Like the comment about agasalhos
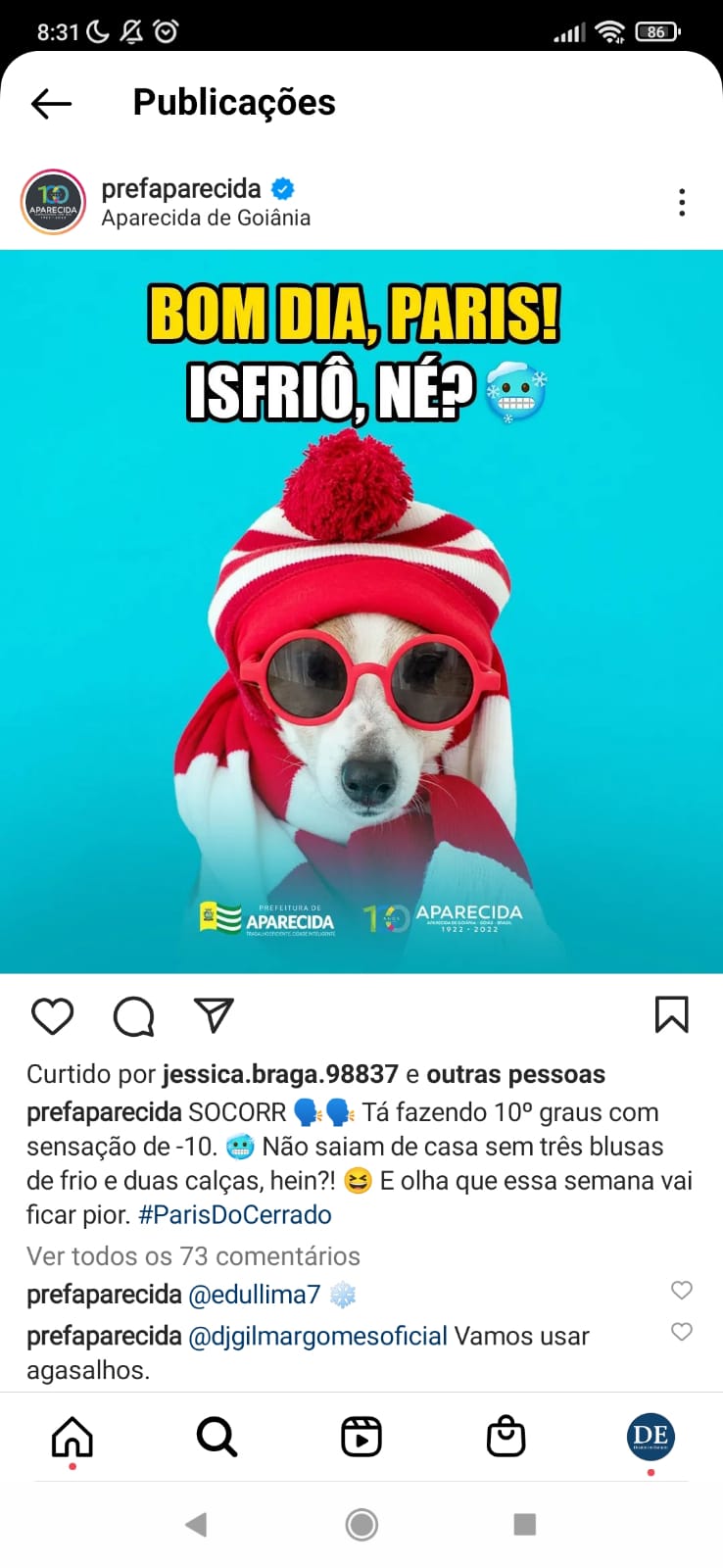 click(682, 1332)
